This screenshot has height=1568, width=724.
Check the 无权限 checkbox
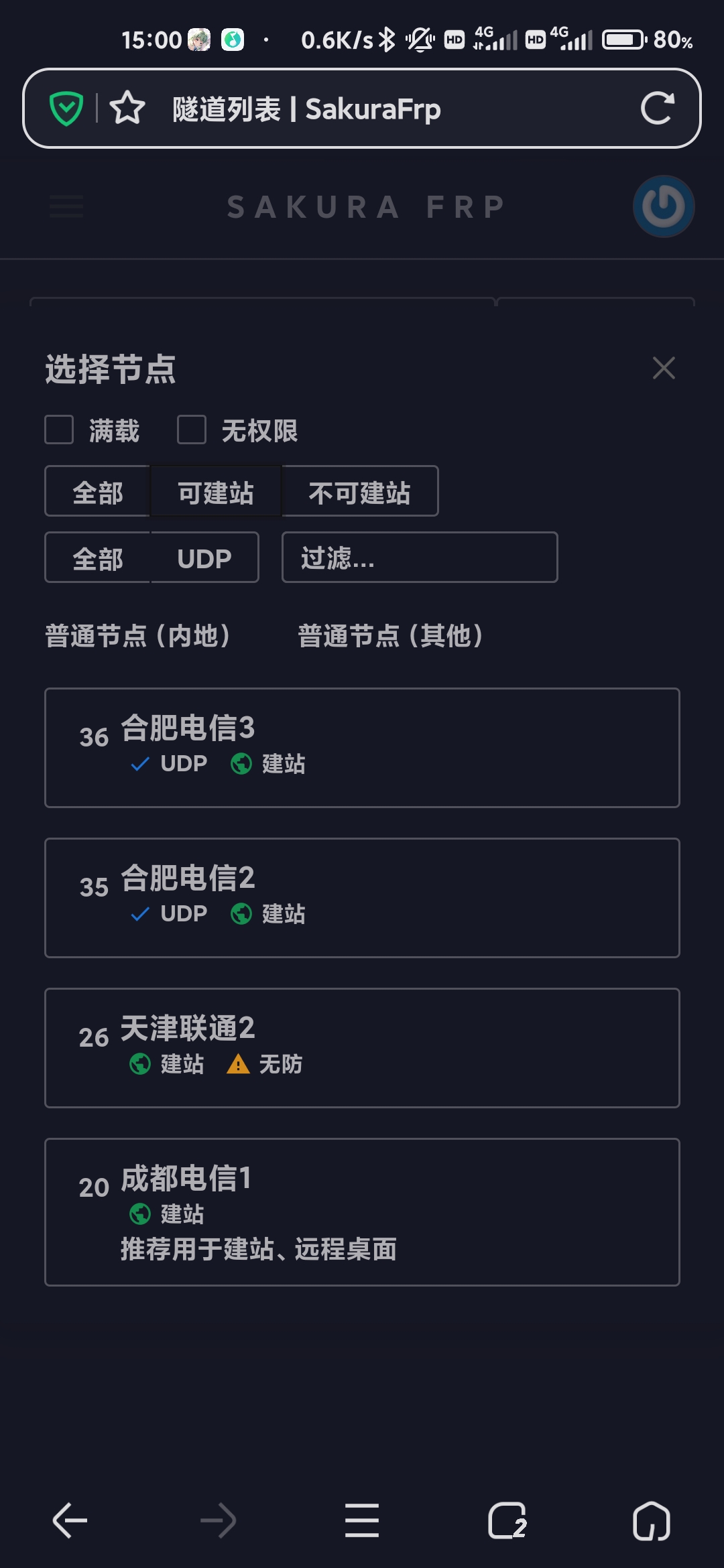192,431
